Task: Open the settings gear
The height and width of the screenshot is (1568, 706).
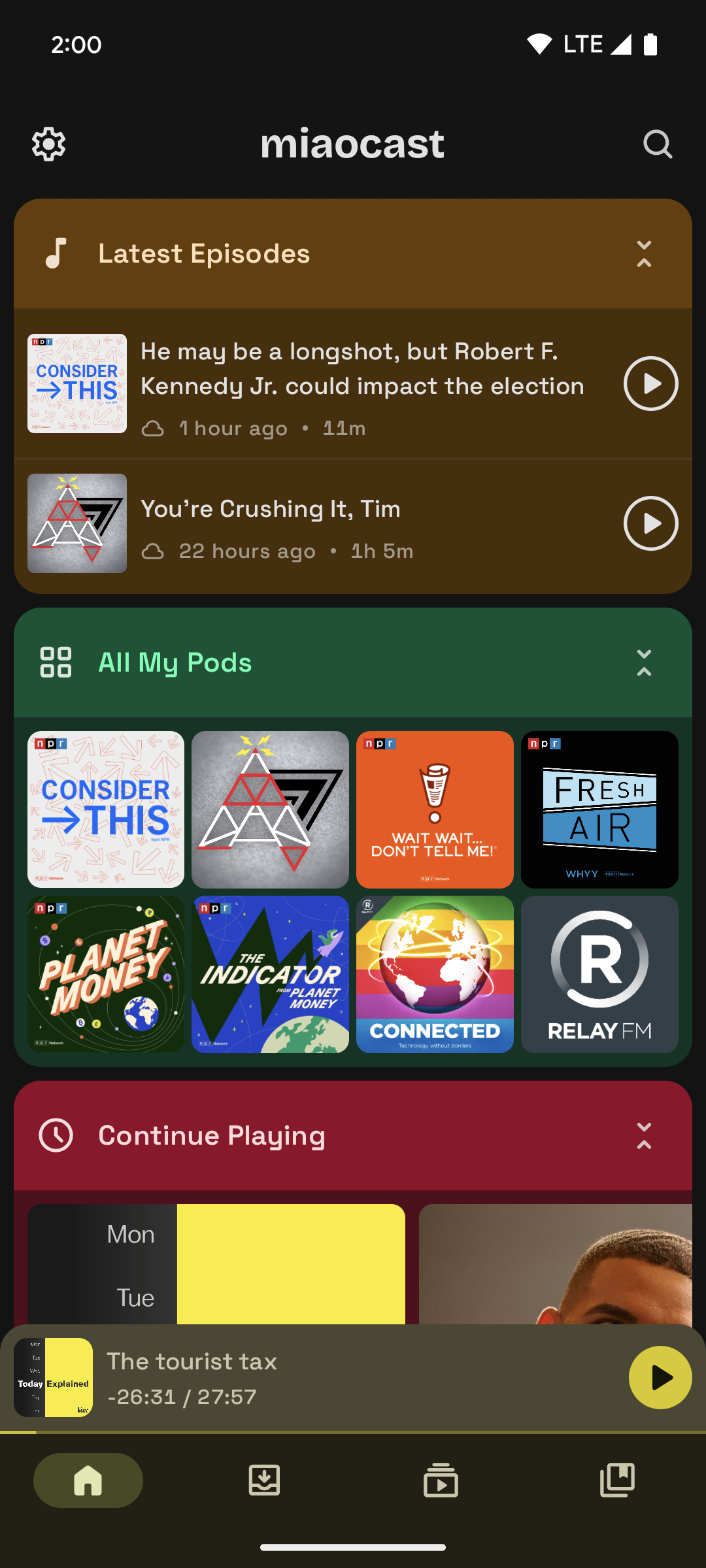Action: (49, 144)
